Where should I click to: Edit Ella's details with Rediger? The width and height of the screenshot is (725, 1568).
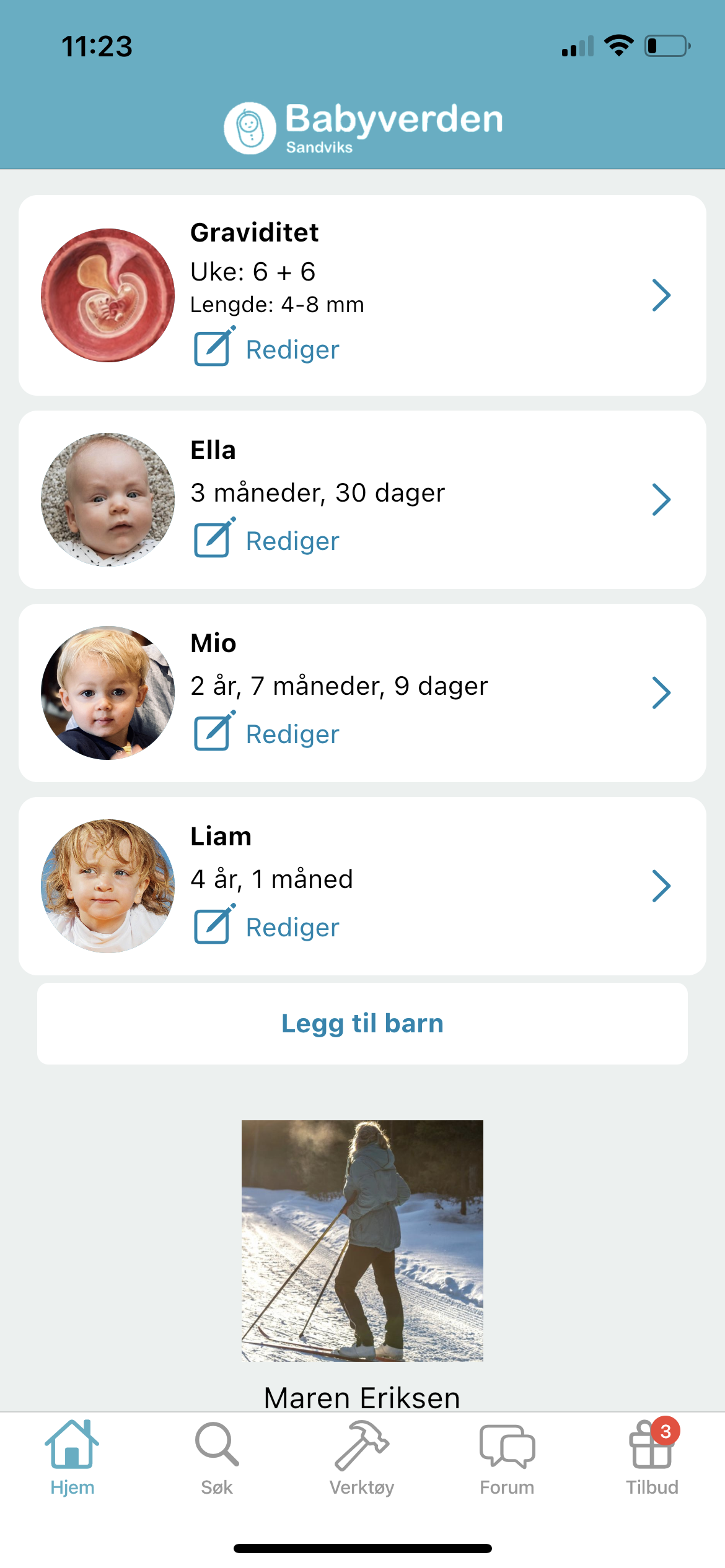click(267, 539)
